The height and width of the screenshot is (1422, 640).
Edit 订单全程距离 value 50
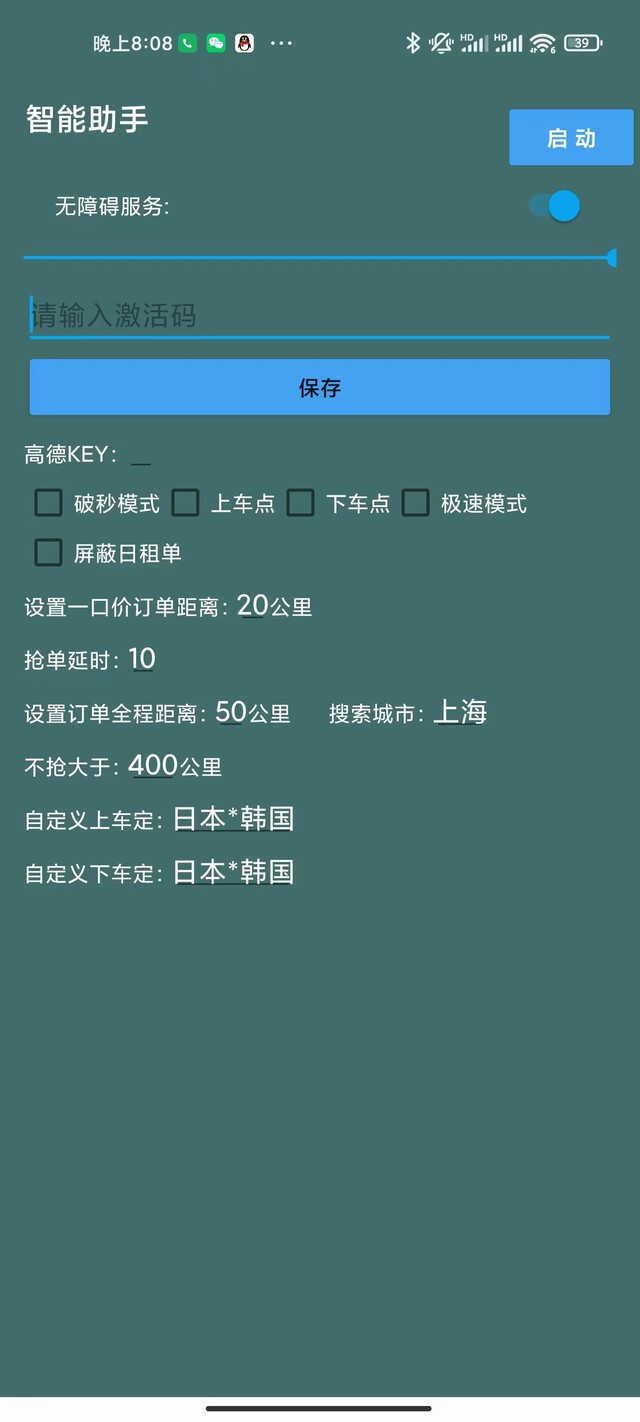pos(231,712)
